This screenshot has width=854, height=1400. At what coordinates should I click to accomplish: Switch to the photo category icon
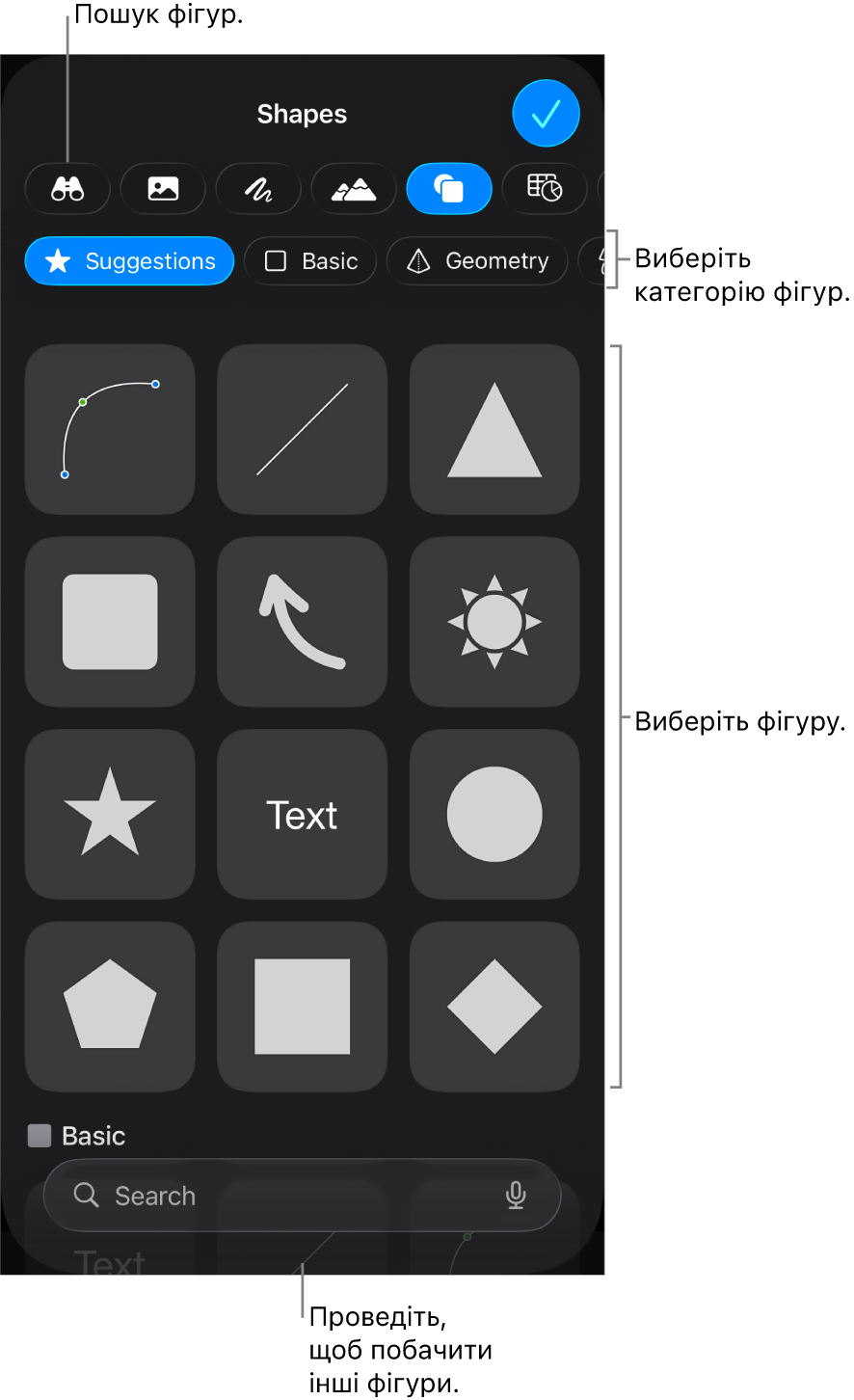click(163, 188)
